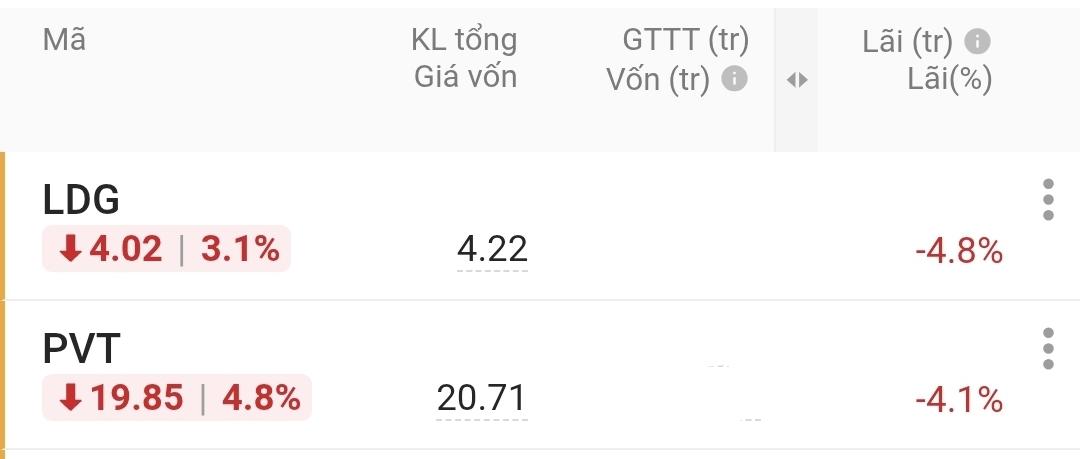The height and width of the screenshot is (459, 1080).
Task: Edit LDG cost price 4.22
Action: (x=492, y=249)
